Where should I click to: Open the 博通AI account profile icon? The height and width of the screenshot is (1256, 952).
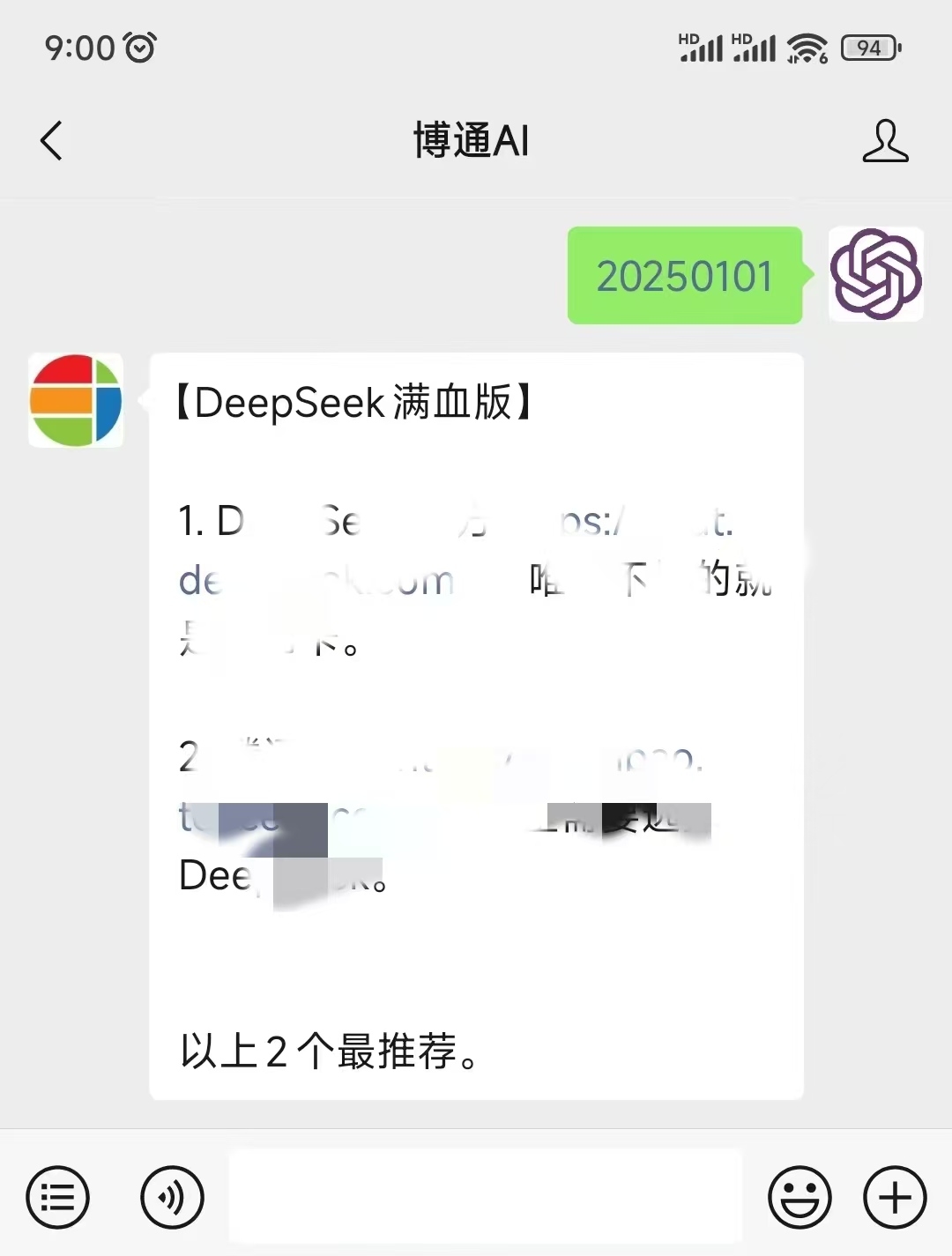pos(885,141)
